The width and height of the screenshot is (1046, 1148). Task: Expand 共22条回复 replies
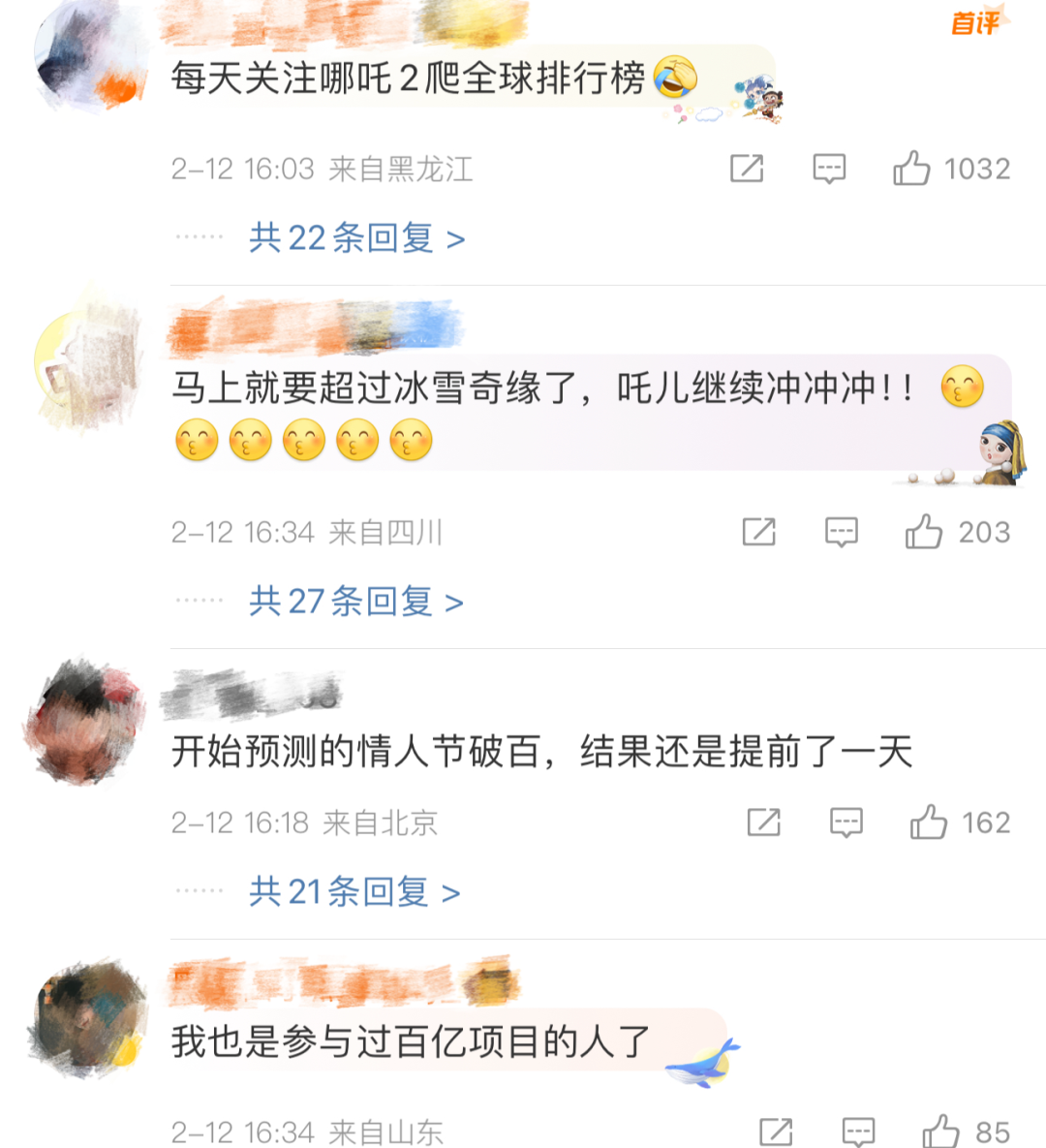356,237
